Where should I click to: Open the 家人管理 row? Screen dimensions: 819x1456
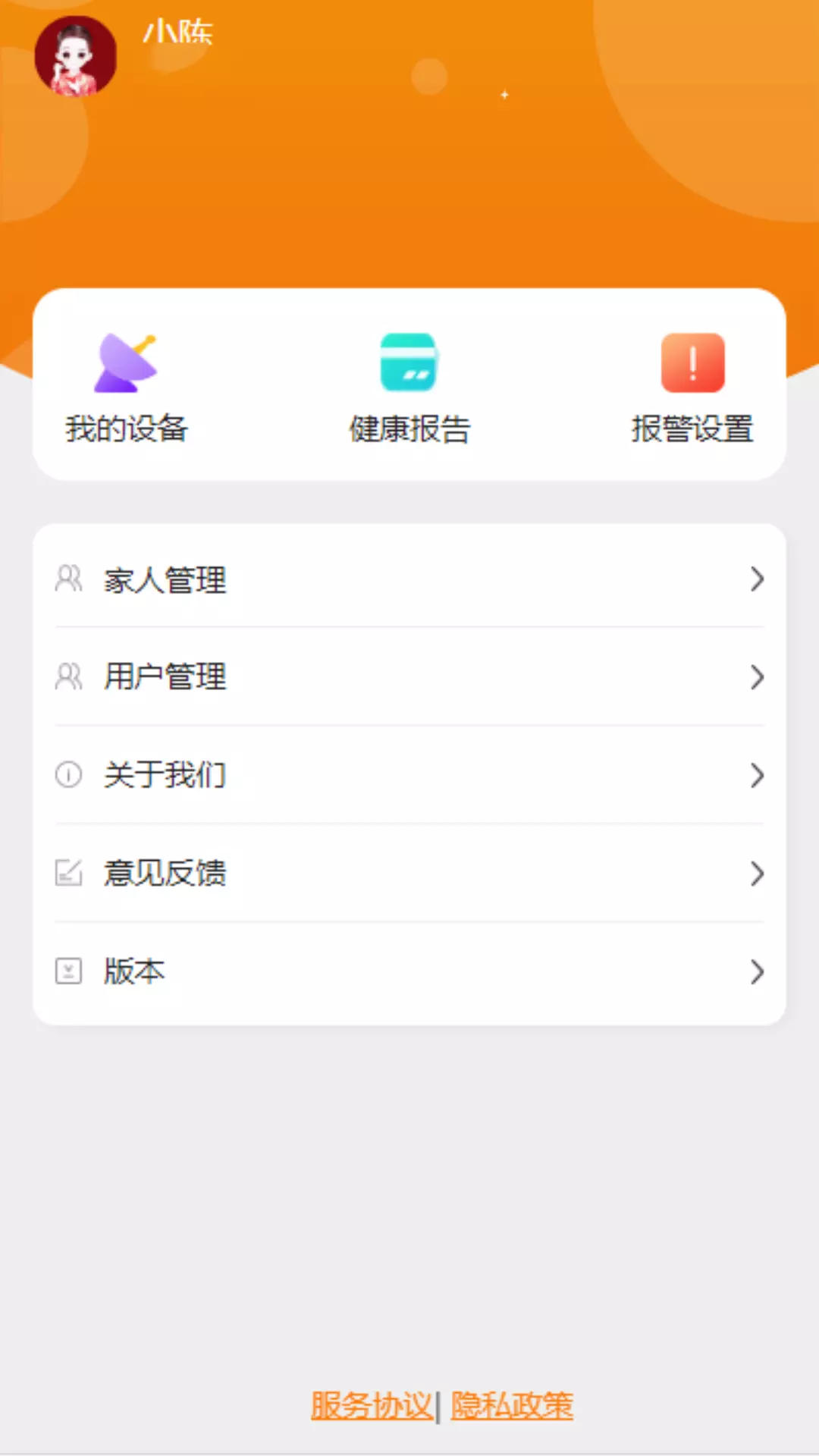tap(409, 579)
